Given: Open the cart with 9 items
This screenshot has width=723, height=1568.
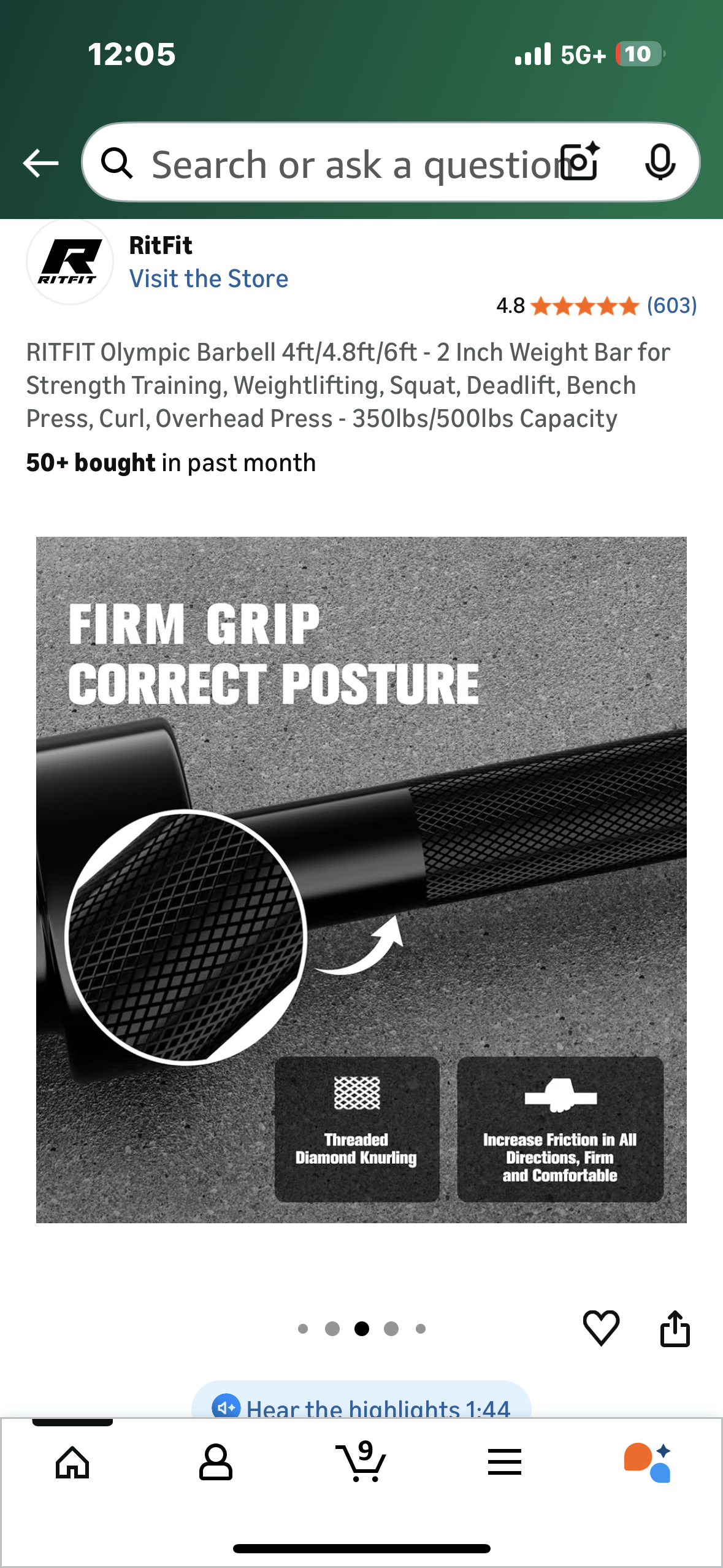Looking at the screenshot, I should [361, 1462].
